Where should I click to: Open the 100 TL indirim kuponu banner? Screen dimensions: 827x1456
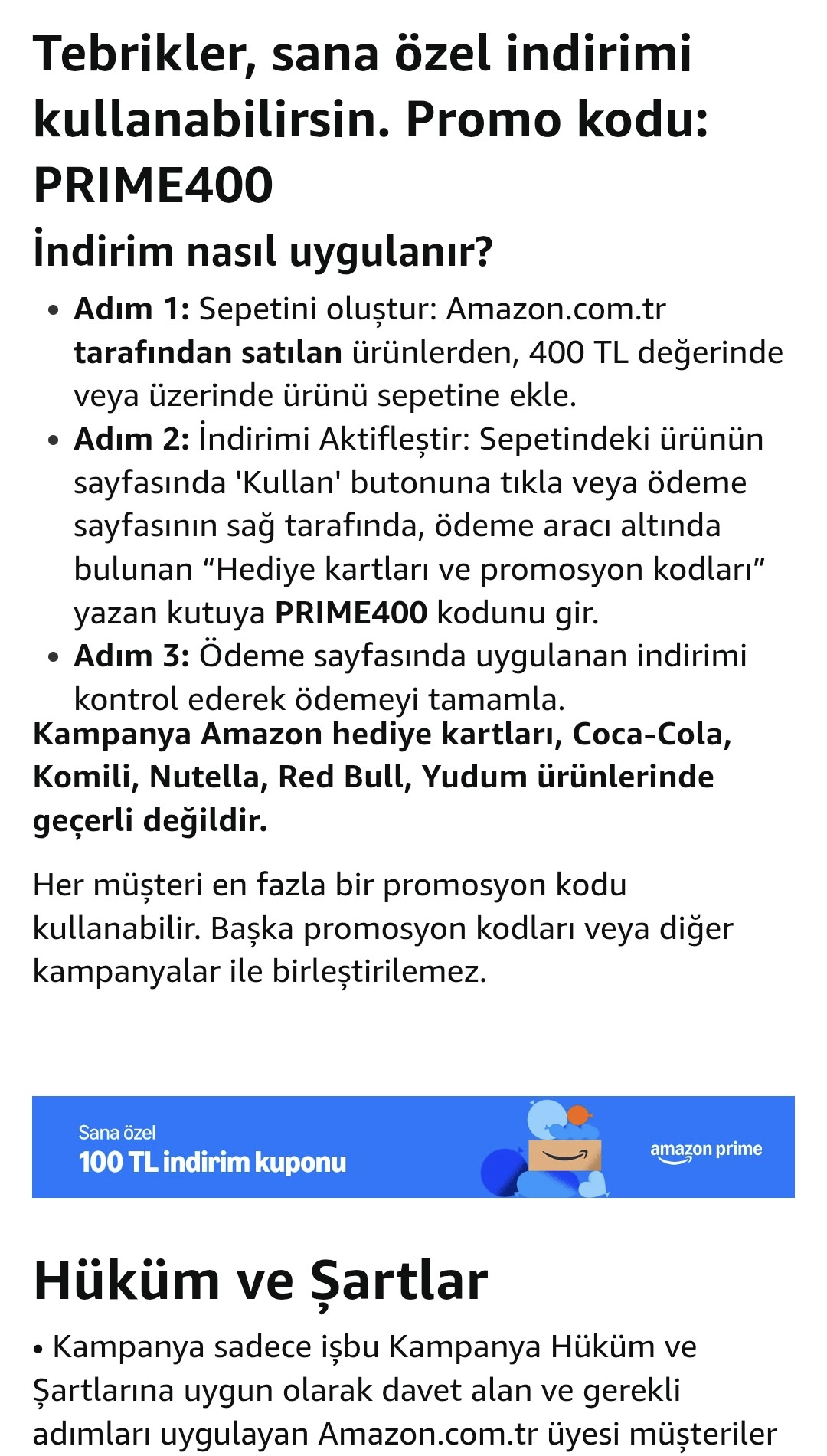(413, 1147)
